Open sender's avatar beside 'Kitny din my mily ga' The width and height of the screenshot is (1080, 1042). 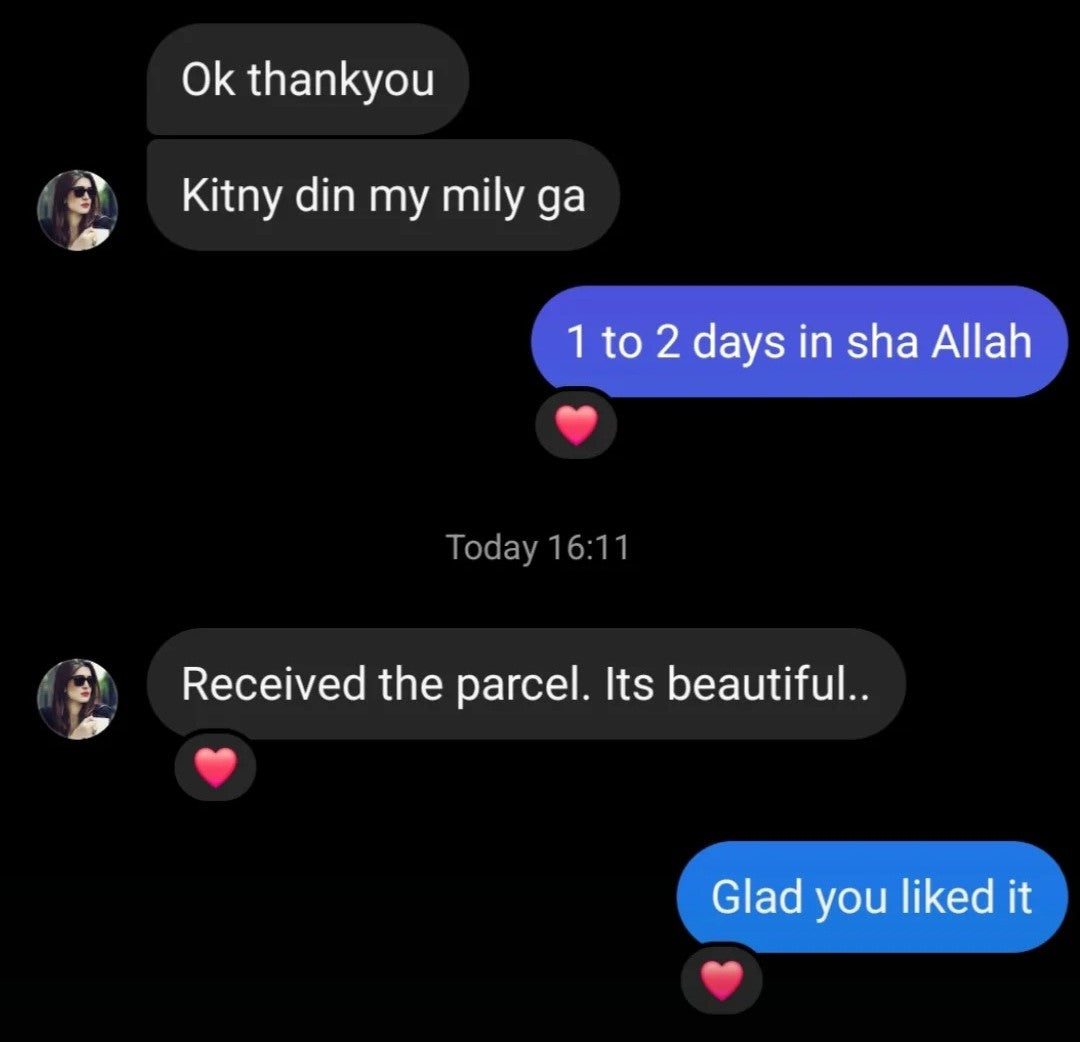(x=77, y=210)
